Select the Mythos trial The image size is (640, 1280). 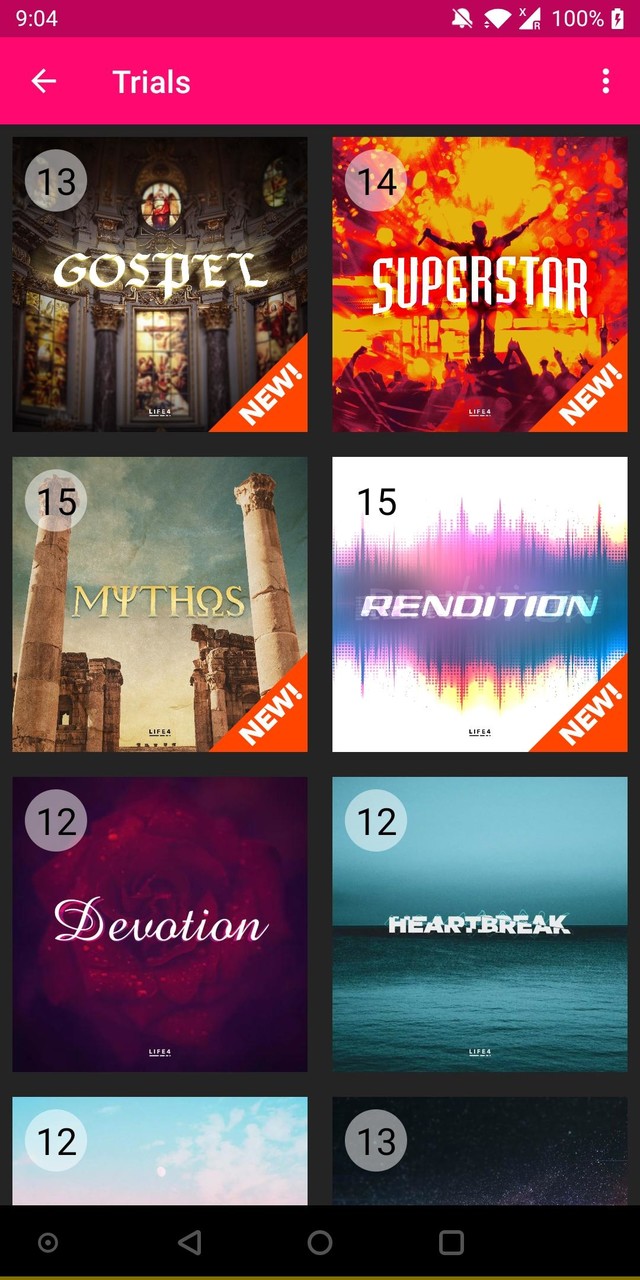tap(160, 604)
